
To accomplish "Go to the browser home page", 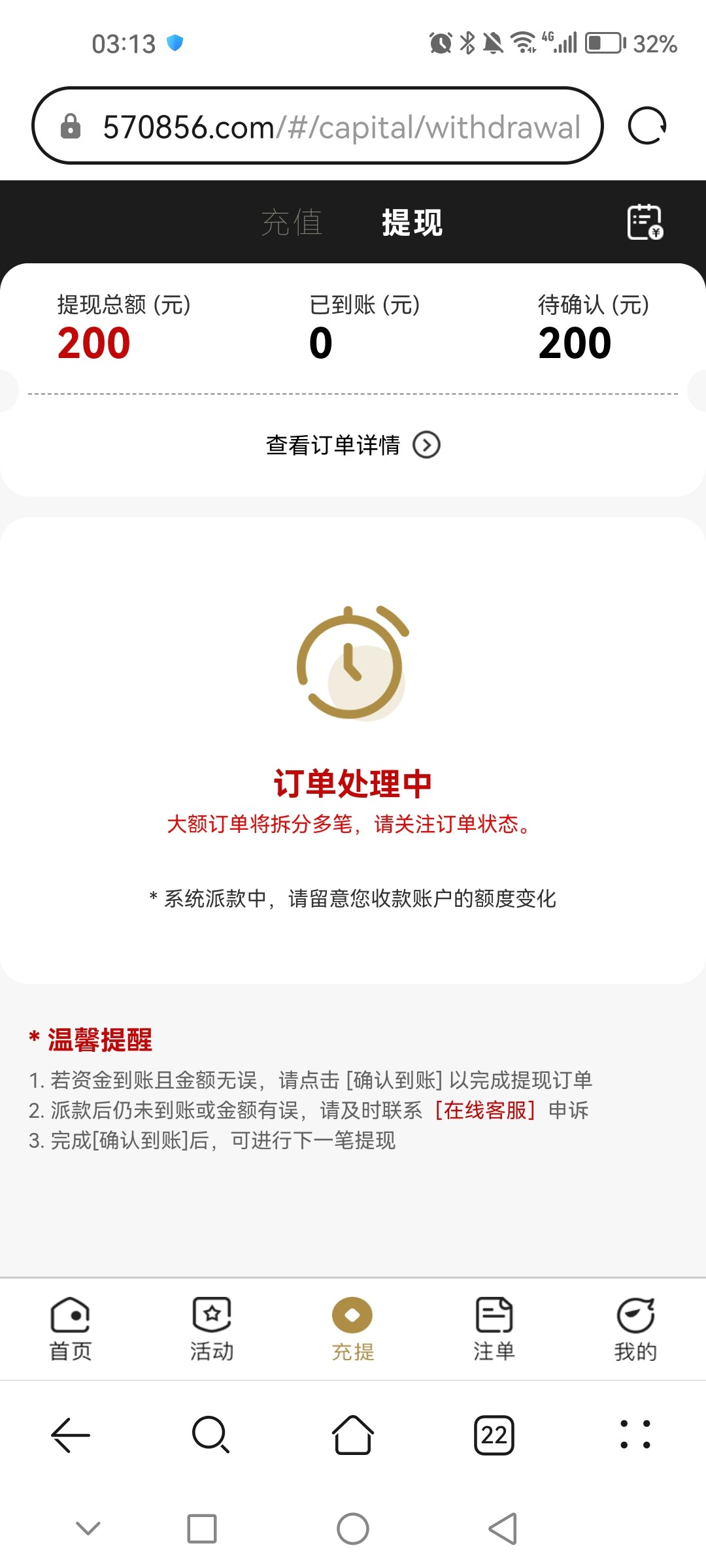I will click(353, 1435).
